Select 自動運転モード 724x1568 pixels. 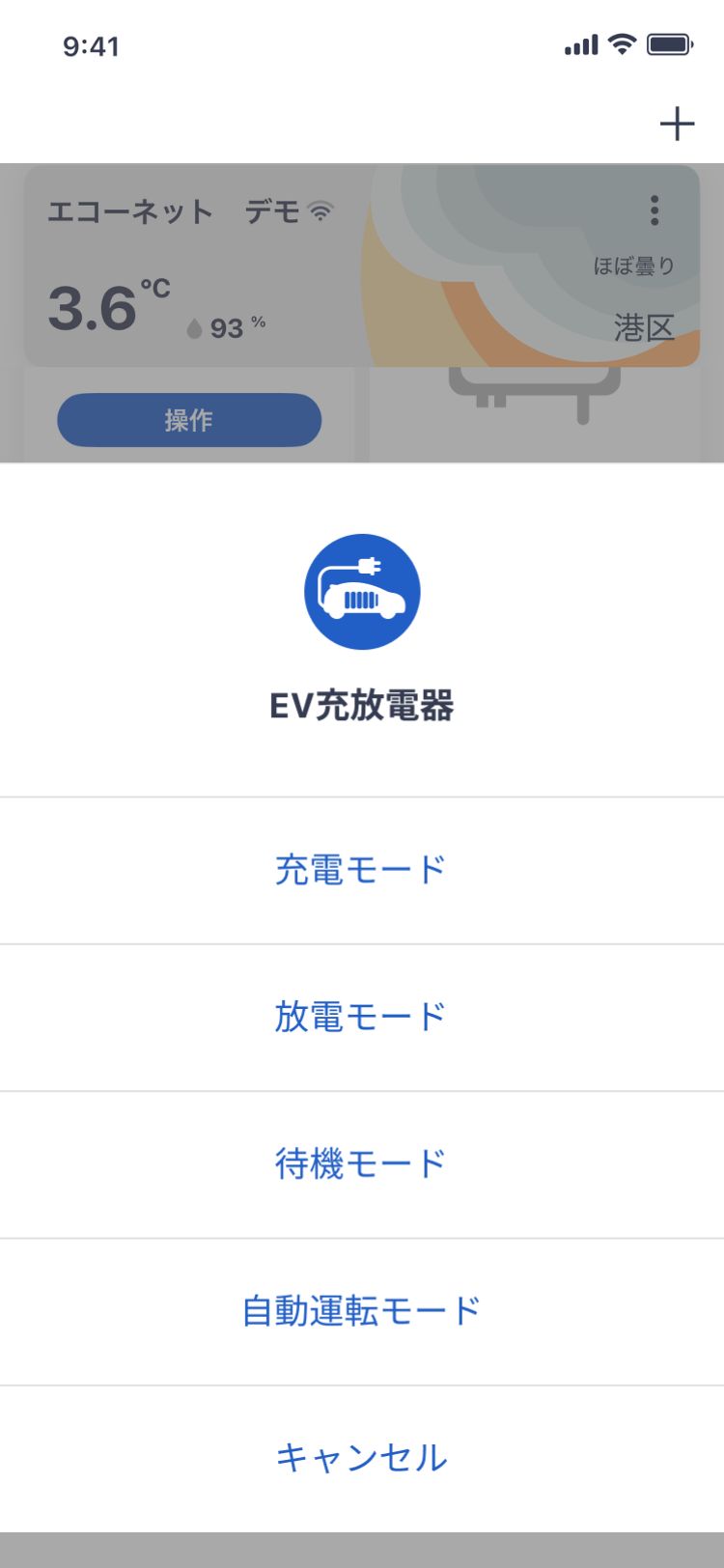click(x=362, y=1311)
